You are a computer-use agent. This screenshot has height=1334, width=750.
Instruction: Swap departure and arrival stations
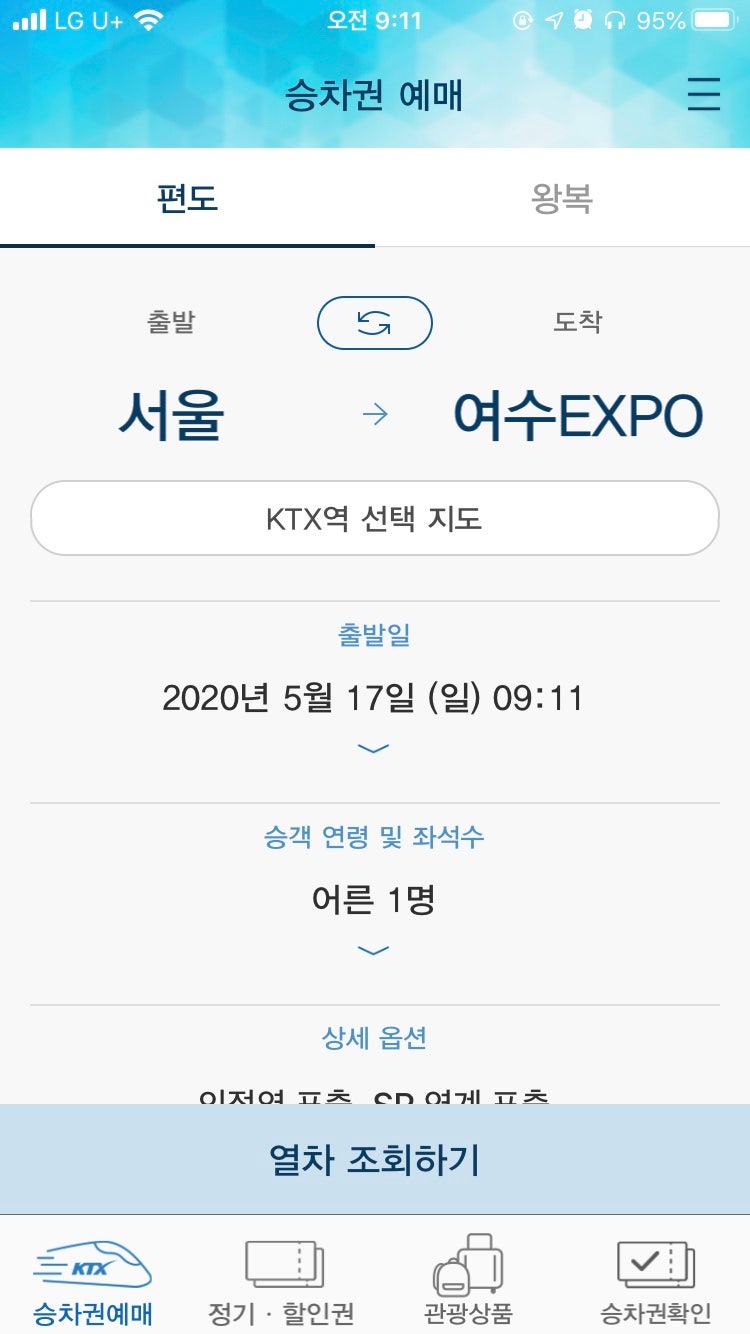coord(375,322)
